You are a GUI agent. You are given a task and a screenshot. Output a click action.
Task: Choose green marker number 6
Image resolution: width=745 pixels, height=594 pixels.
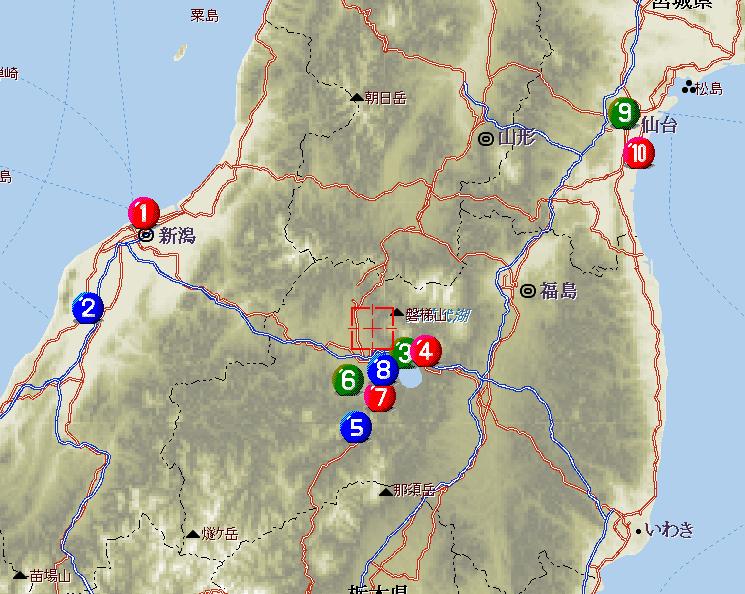[x=347, y=380]
